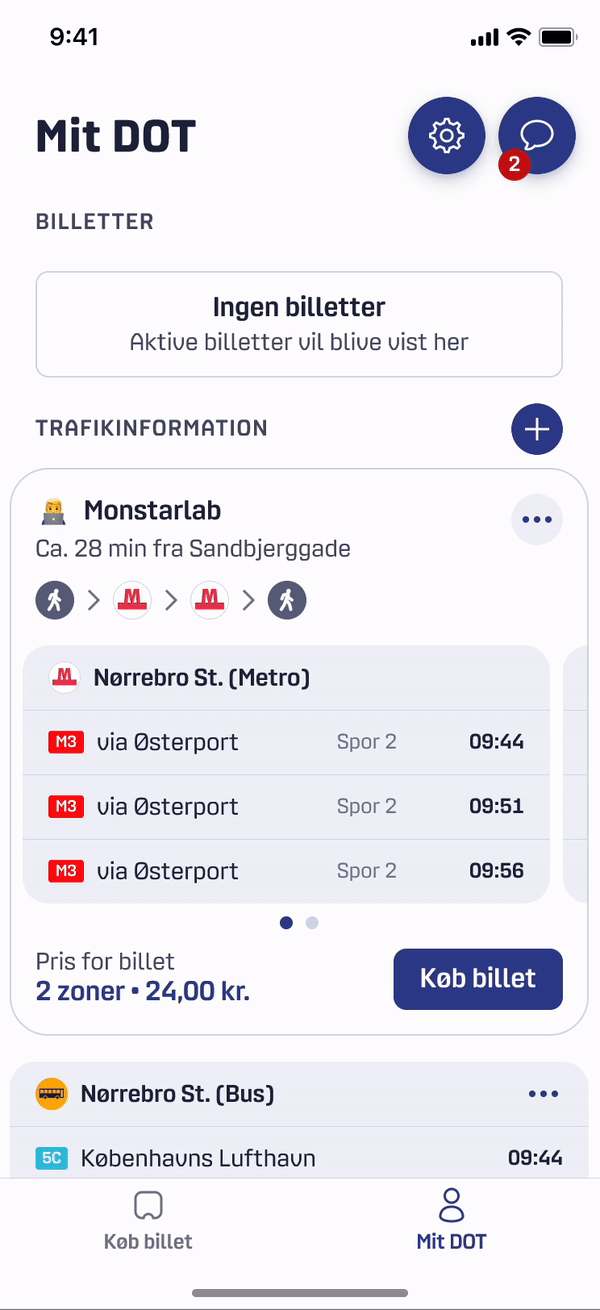Open the Monstarlab card's three-dot menu
Viewport: 600px width, 1310px height.
[537, 519]
